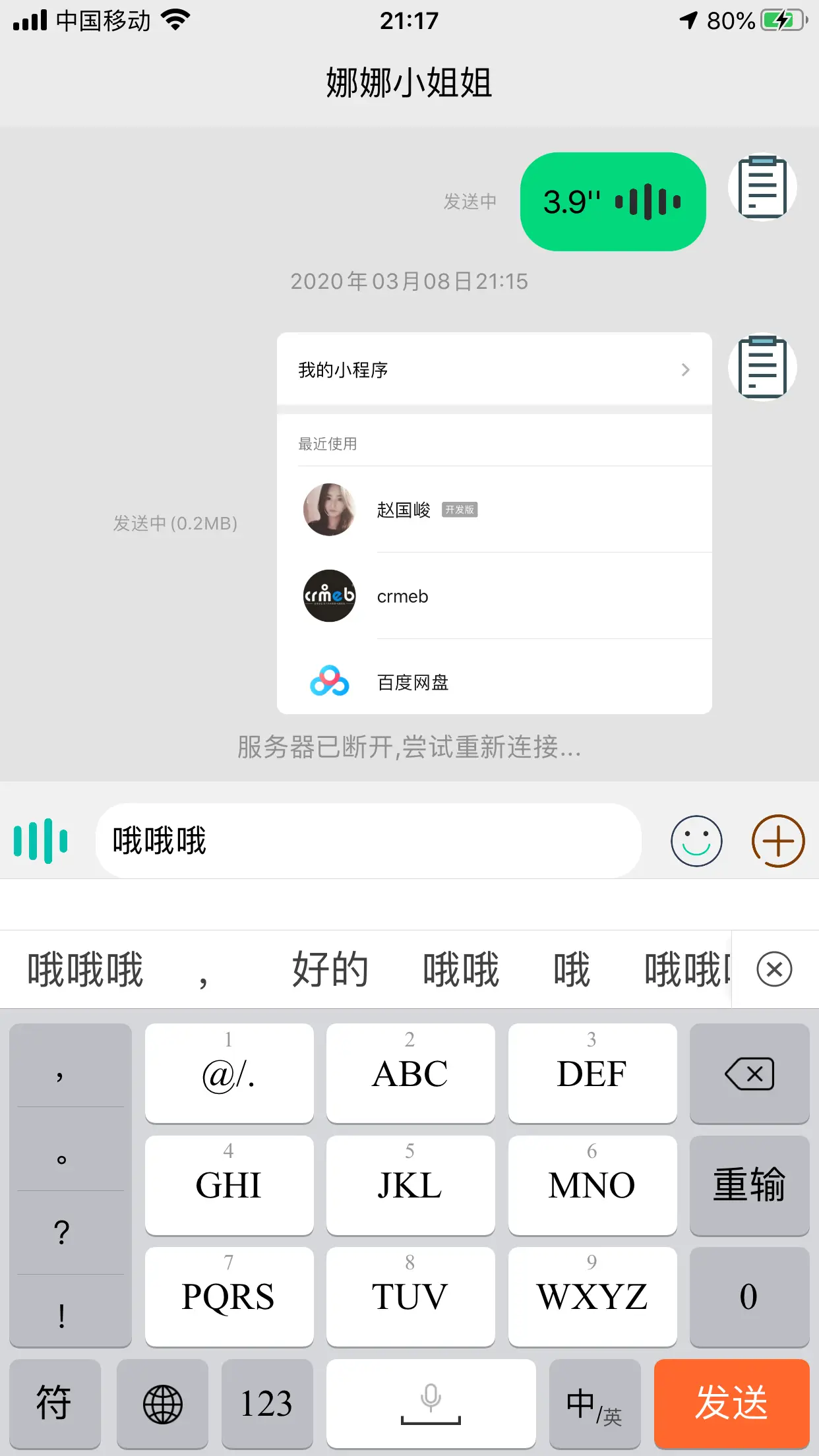This screenshot has width=819, height=1456.
Task: Tap the message text field
Action: pos(368,841)
